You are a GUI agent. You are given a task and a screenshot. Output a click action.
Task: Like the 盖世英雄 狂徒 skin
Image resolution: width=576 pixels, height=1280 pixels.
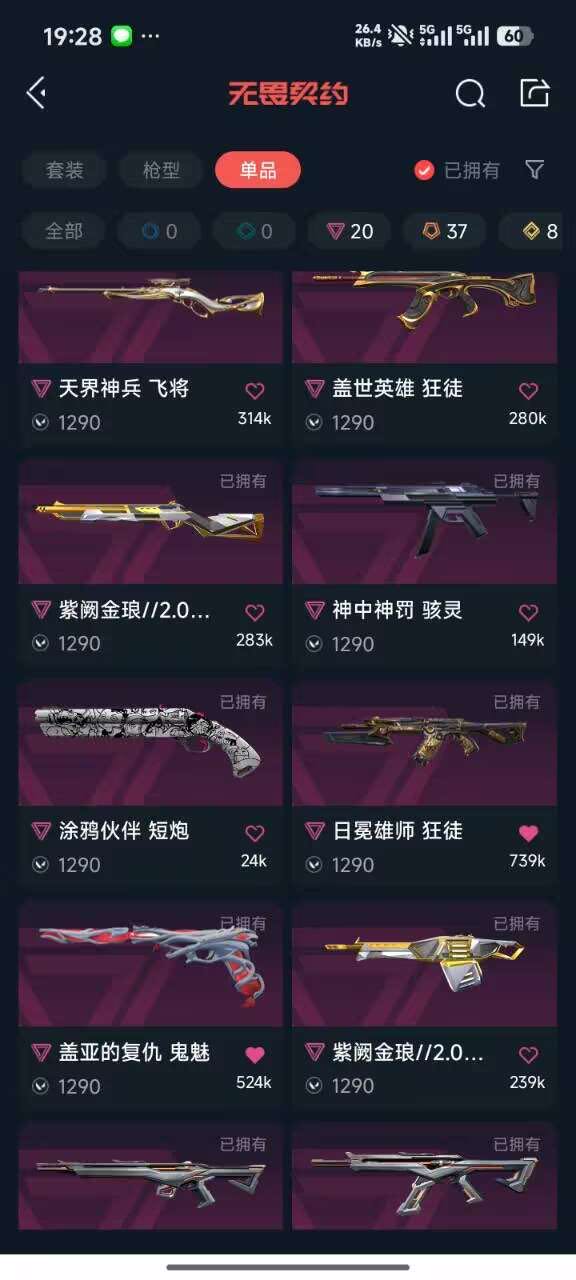coord(528,391)
